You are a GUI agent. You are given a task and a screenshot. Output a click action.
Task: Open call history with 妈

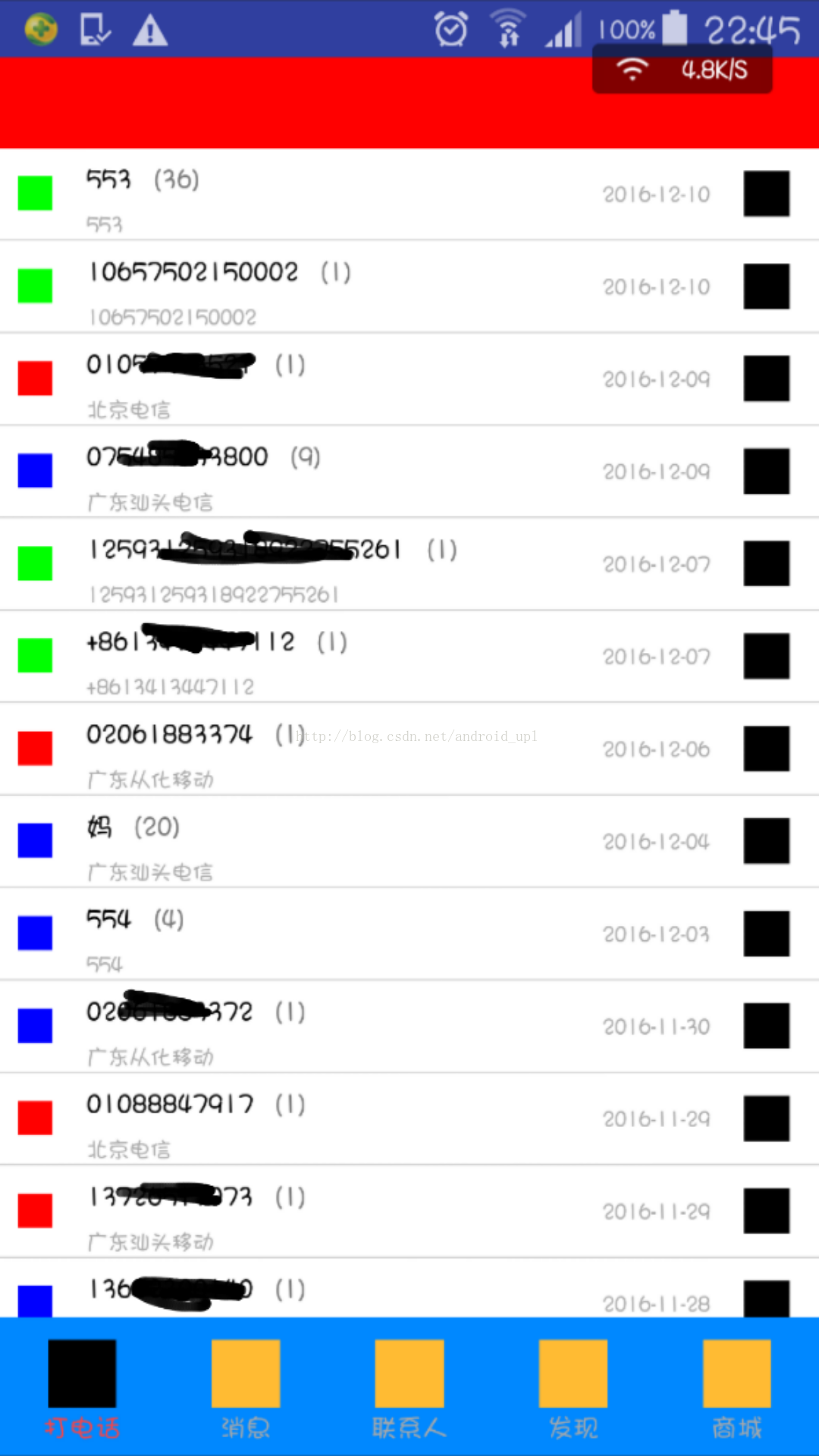(x=409, y=842)
